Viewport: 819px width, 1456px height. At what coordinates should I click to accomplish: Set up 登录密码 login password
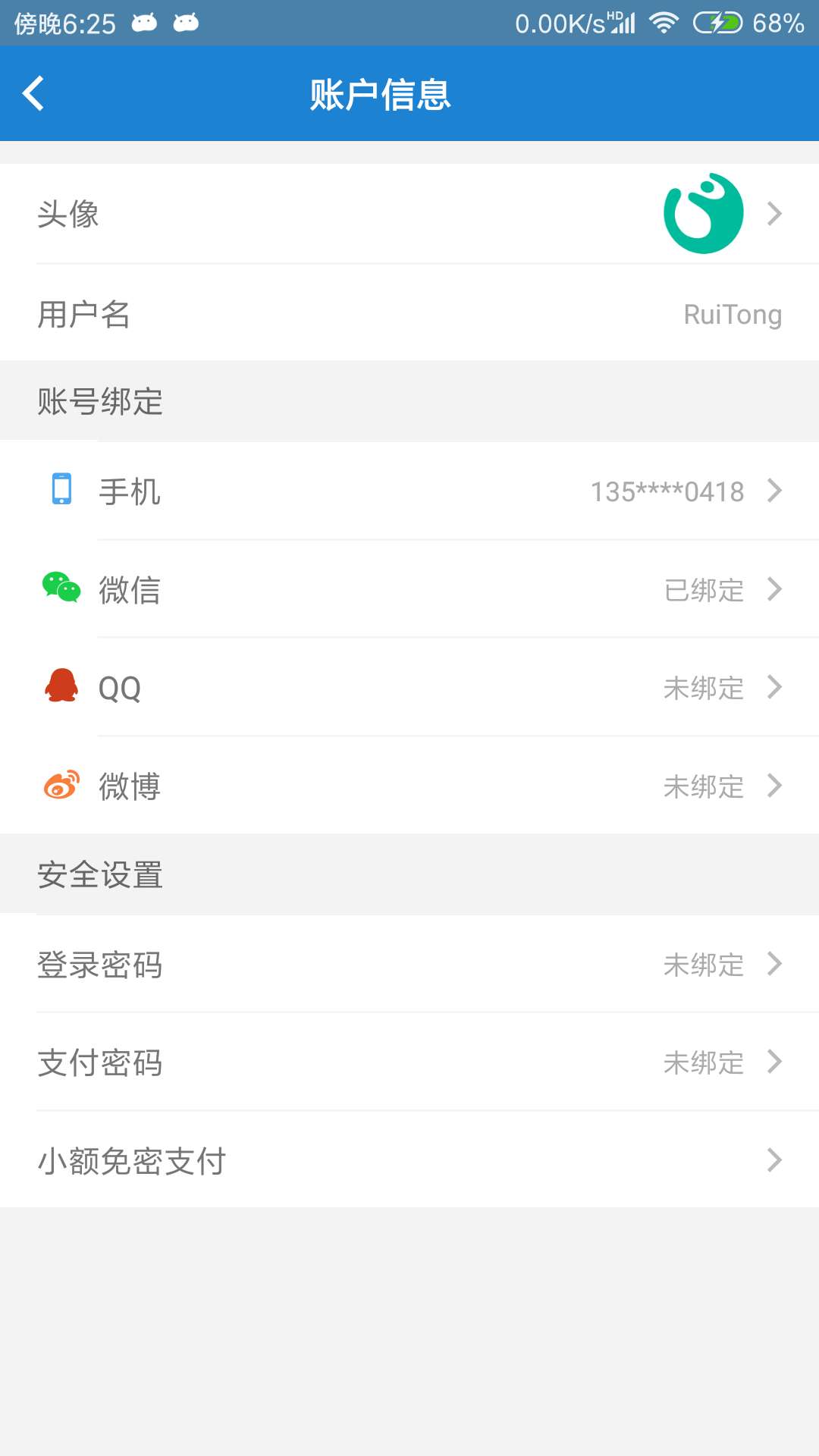(409, 965)
